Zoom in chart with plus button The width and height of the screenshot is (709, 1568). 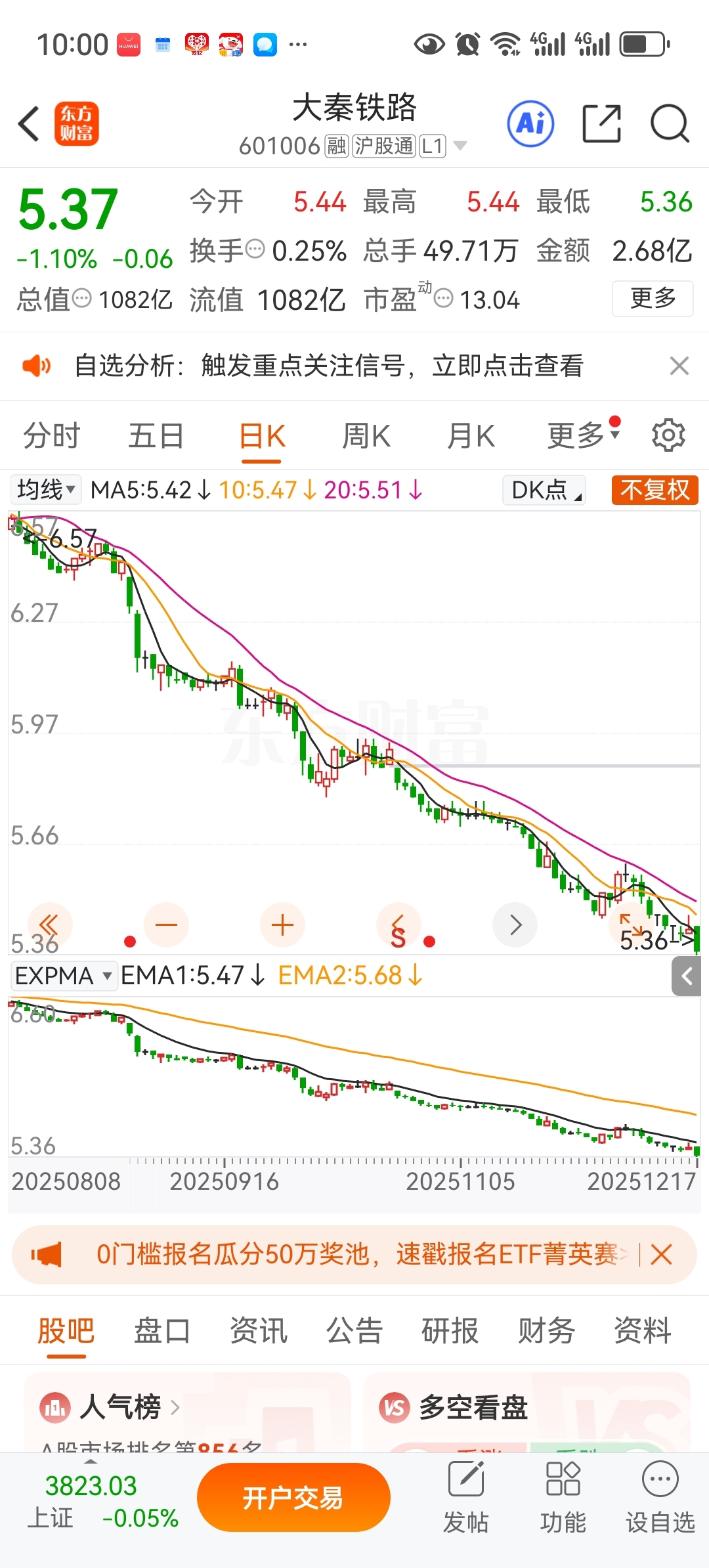point(282,925)
